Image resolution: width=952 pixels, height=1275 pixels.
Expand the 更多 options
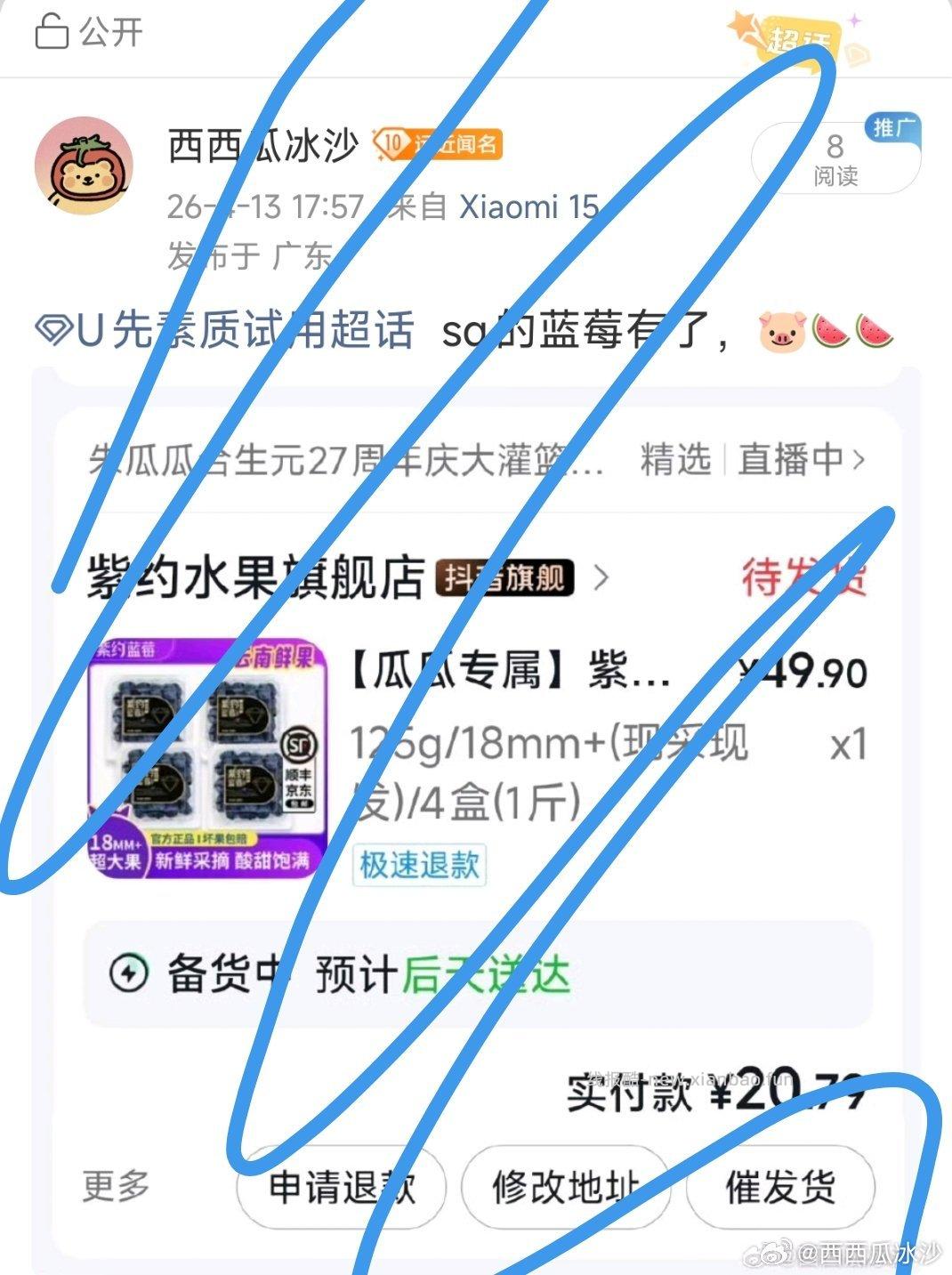pyautogui.click(x=116, y=1185)
